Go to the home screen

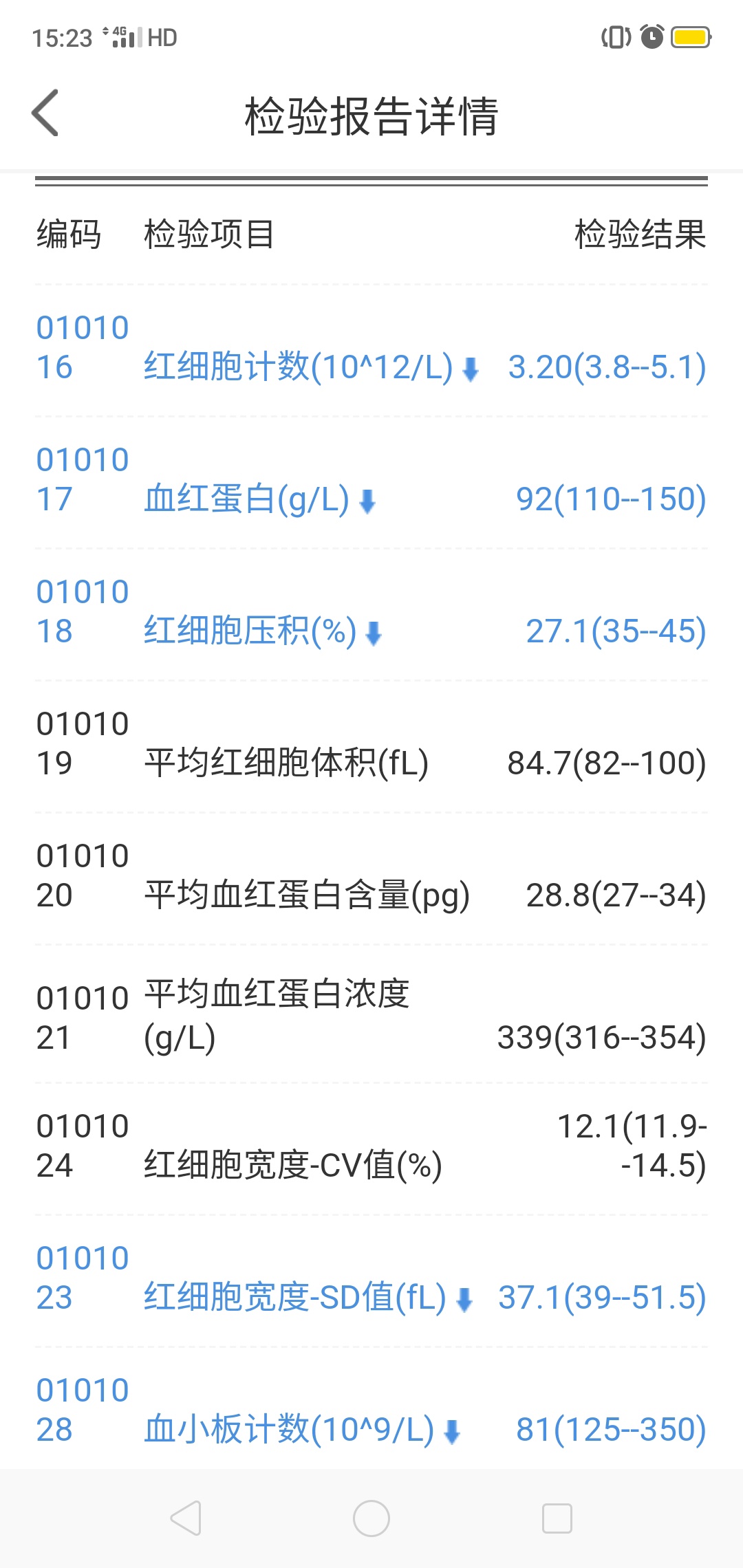[x=371, y=1518]
